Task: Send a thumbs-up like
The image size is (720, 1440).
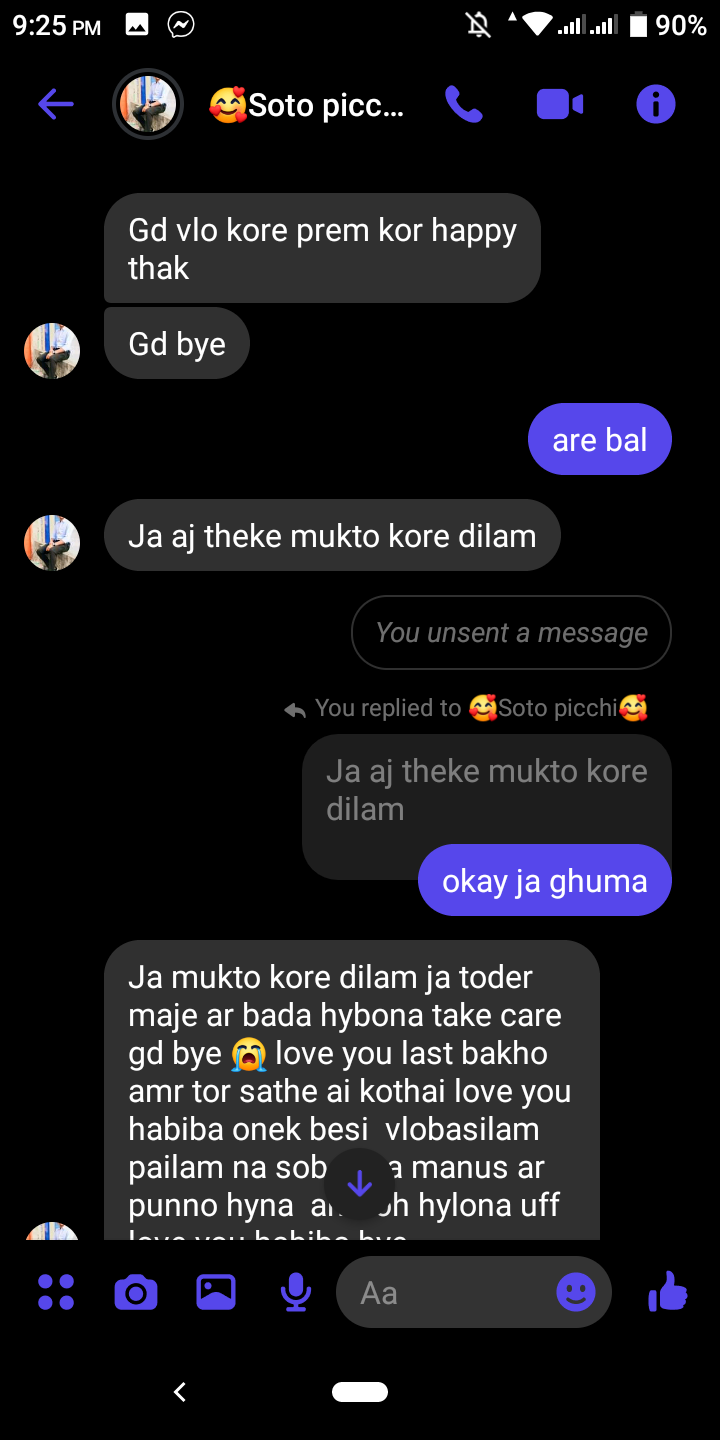Action: pyautogui.click(x=668, y=1292)
